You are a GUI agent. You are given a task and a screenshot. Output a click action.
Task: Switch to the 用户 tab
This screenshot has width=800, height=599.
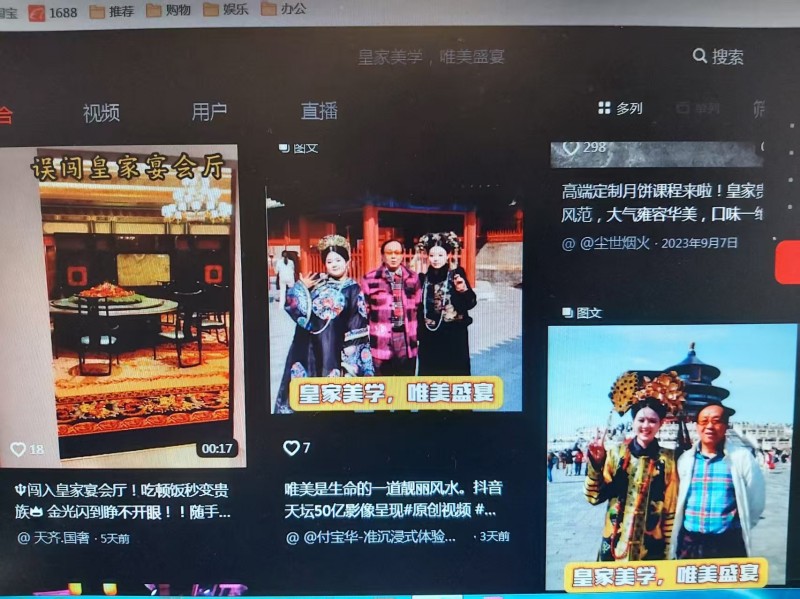coord(209,112)
